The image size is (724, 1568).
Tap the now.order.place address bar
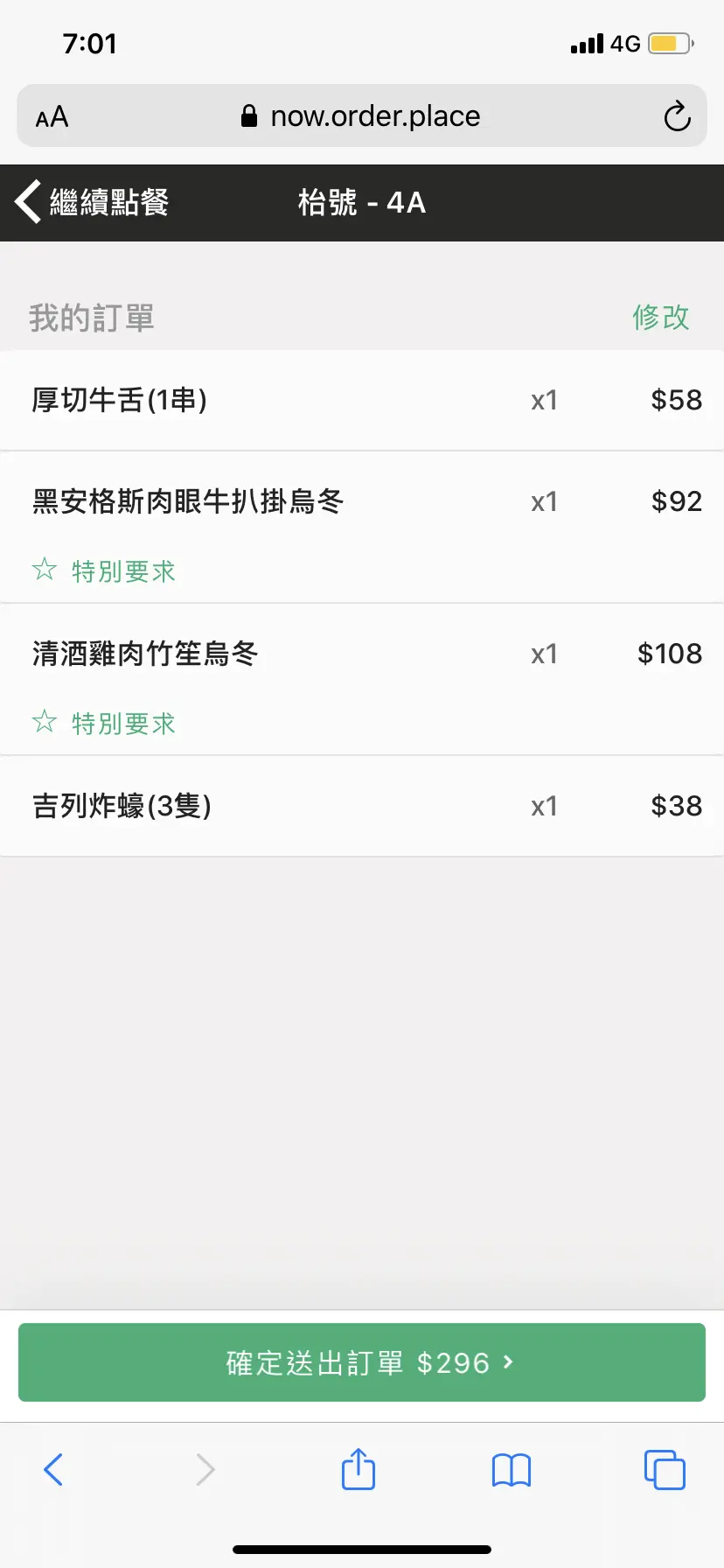(362, 116)
